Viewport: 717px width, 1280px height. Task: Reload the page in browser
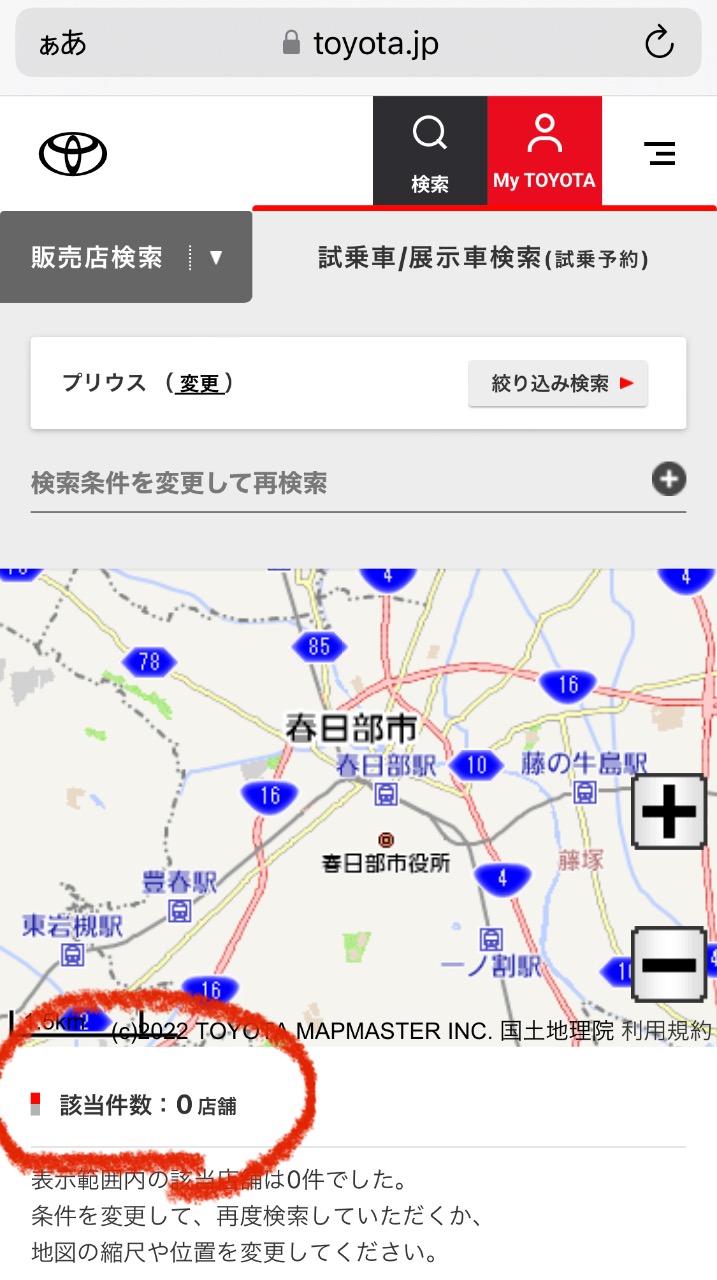point(658,43)
